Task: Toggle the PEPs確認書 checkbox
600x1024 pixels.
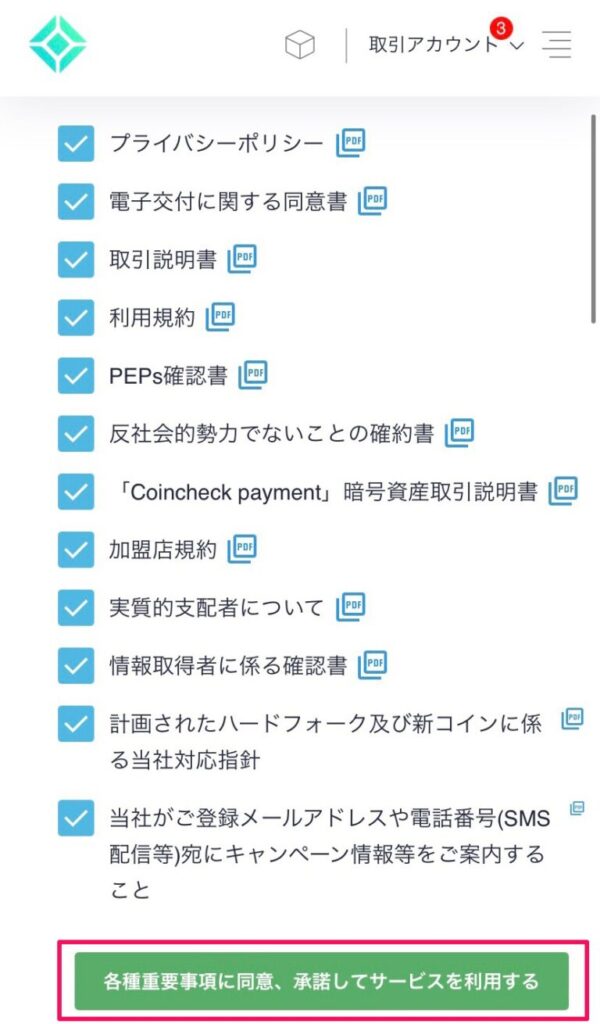Action: [x=76, y=376]
